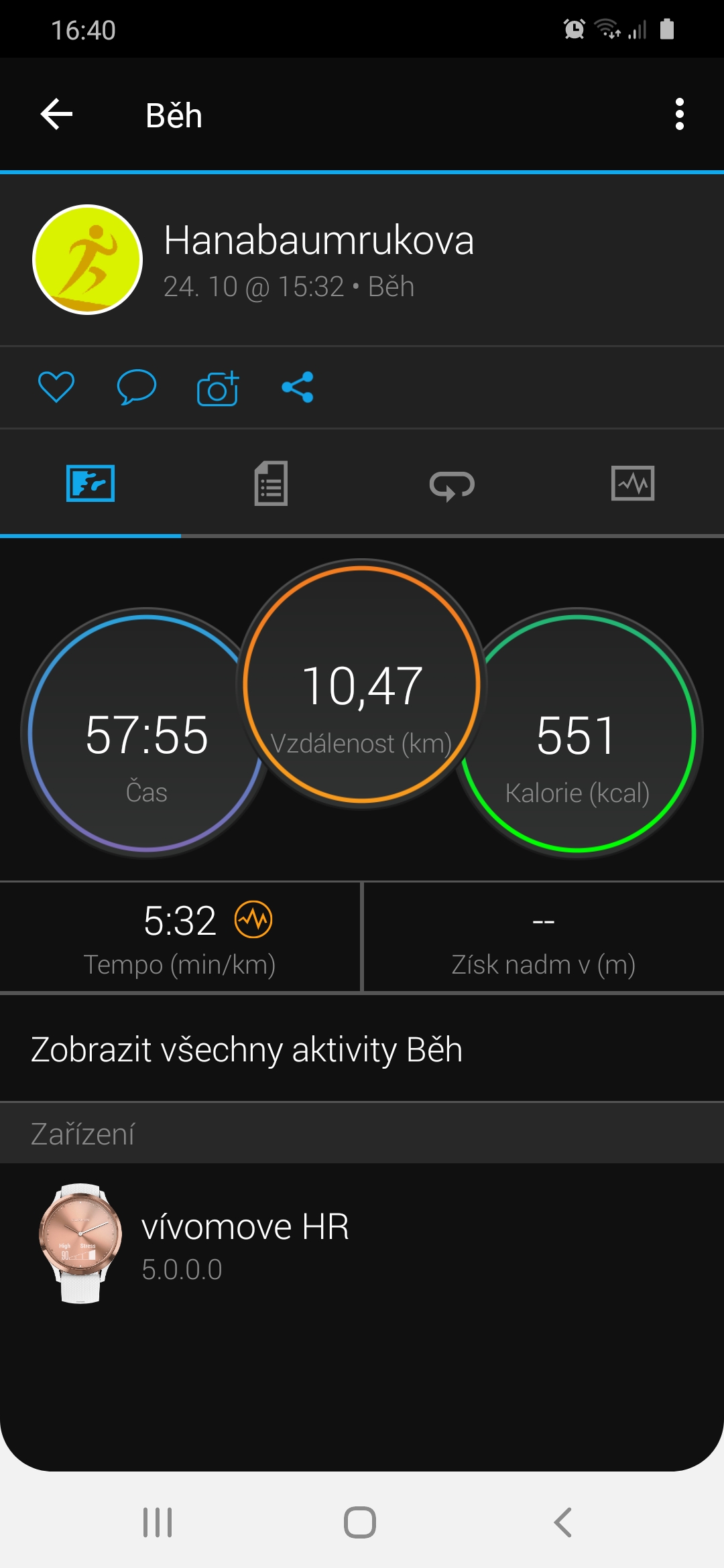Add a photo to the activity
The image size is (724, 1568).
coord(218,388)
